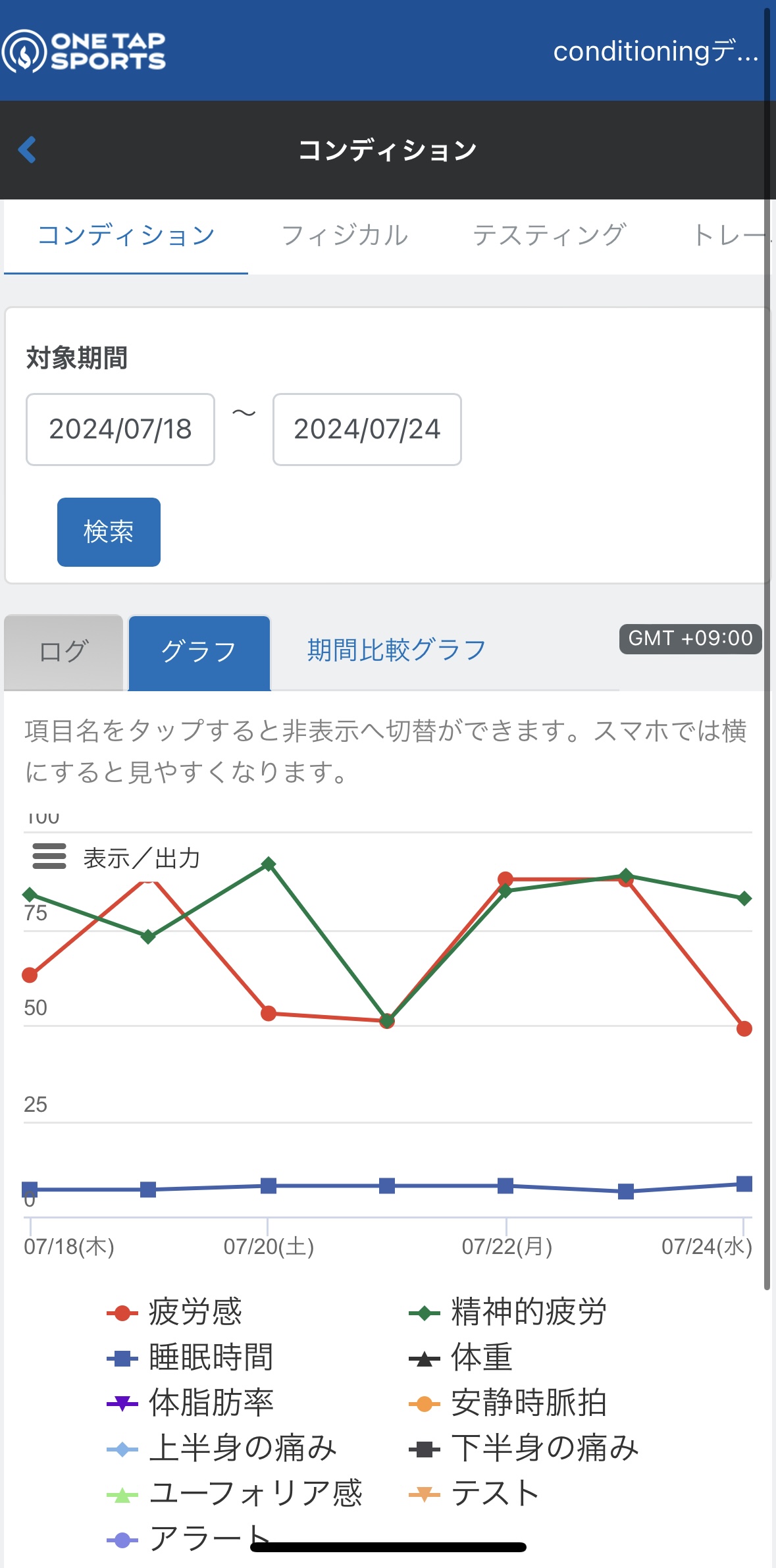The width and height of the screenshot is (776, 1568).
Task: Go back with the blue arrow
Action: point(27,149)
